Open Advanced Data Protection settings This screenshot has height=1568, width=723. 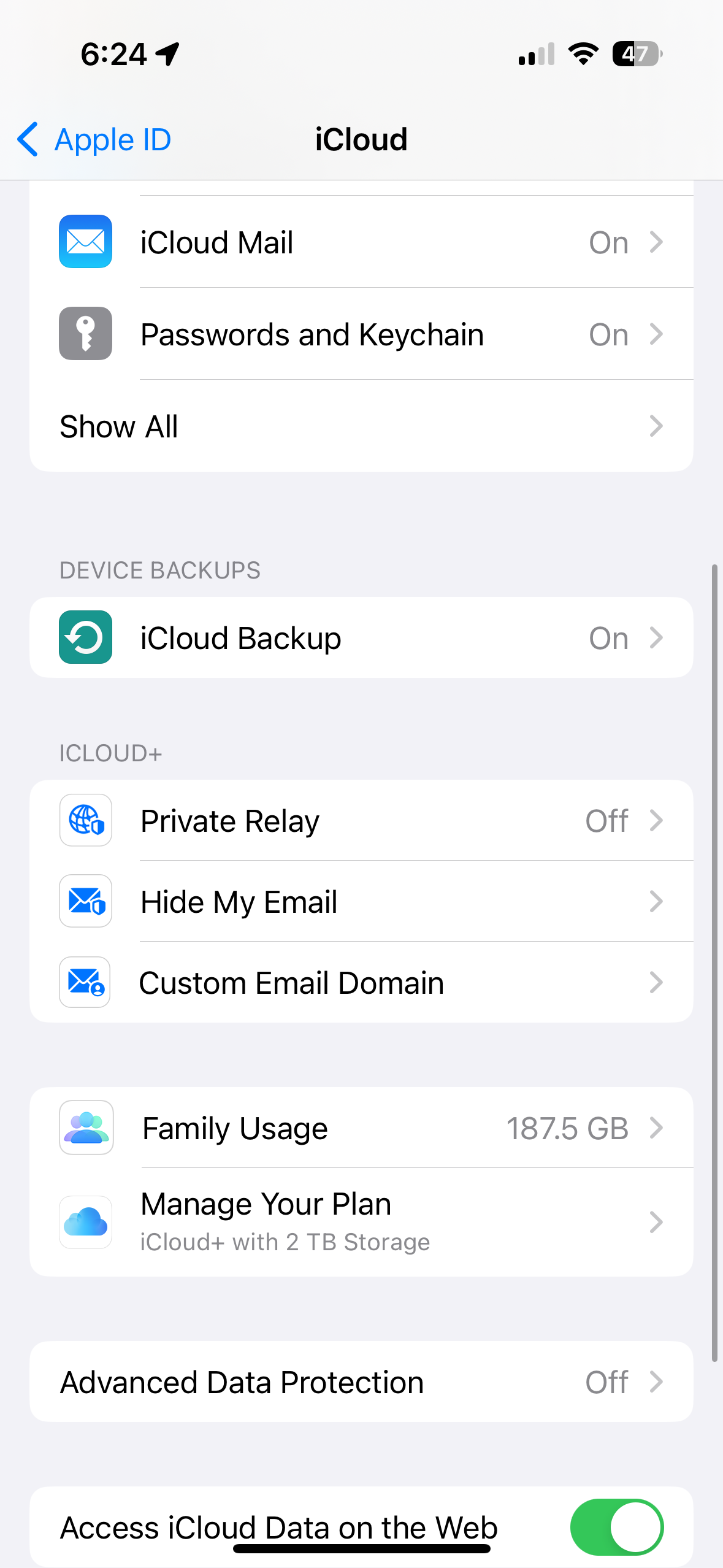361,1382
